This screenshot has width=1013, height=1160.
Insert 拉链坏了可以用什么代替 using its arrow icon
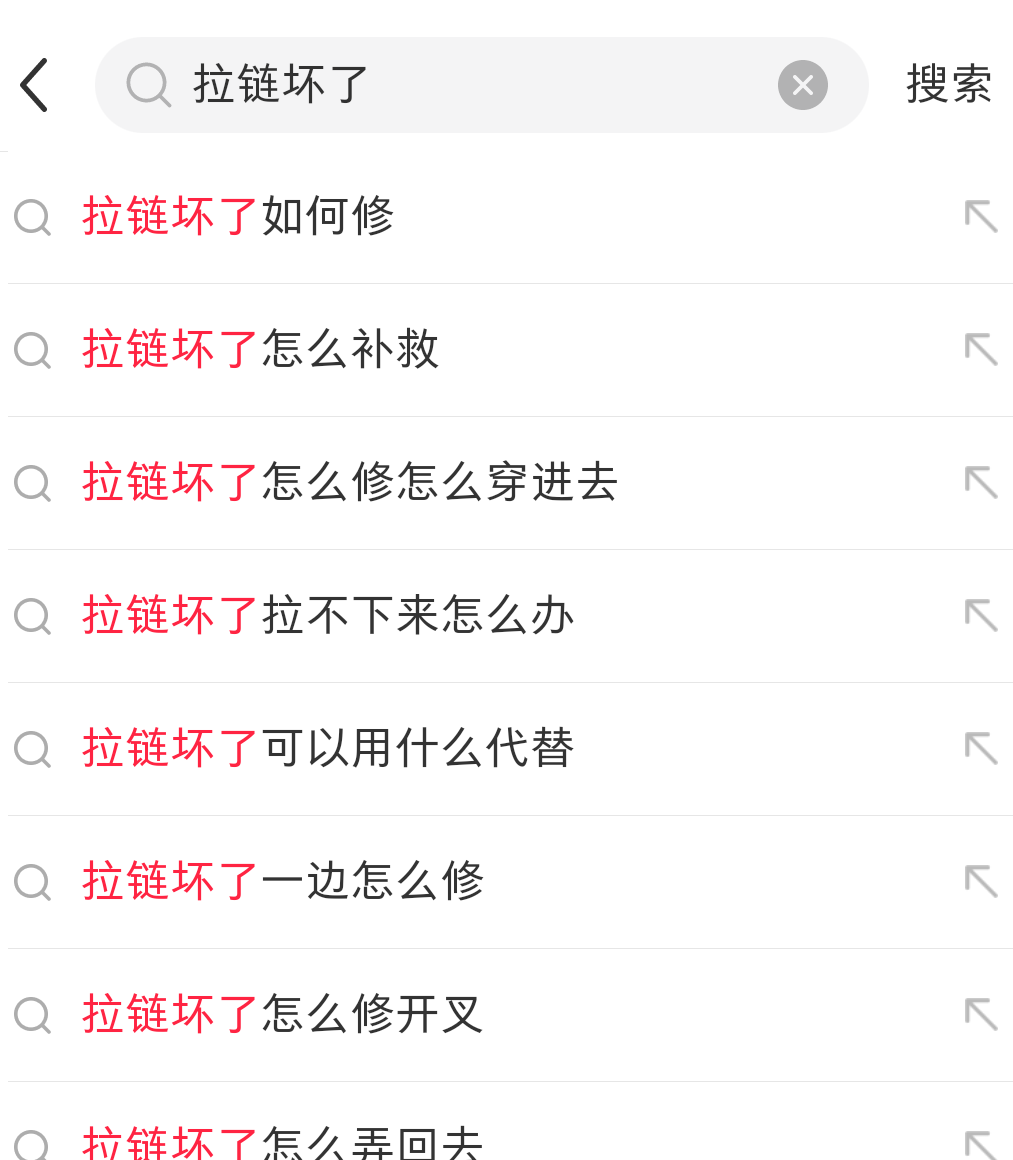pos(981,749)
